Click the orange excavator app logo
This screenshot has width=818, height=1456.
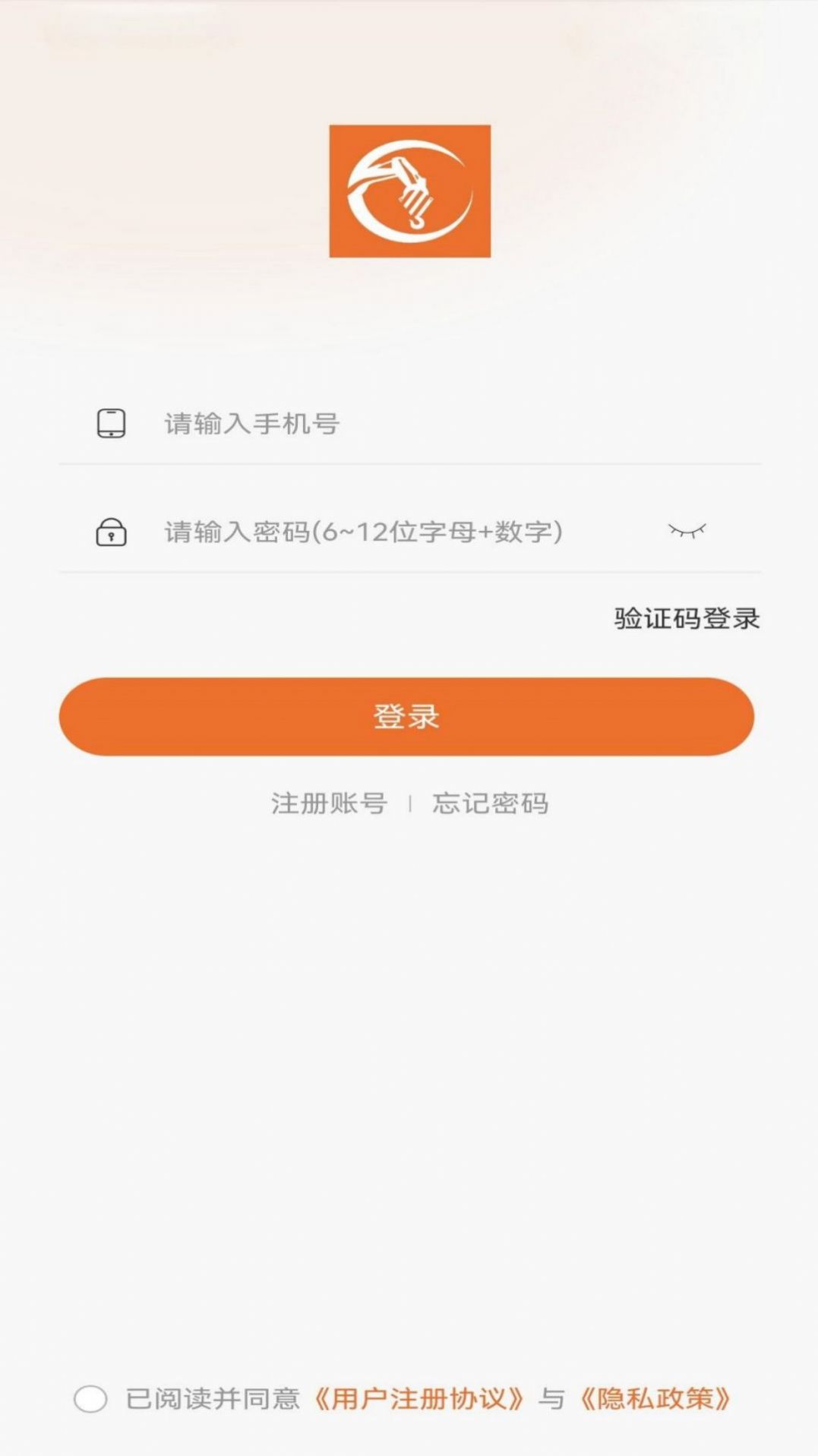click(411, 192)
